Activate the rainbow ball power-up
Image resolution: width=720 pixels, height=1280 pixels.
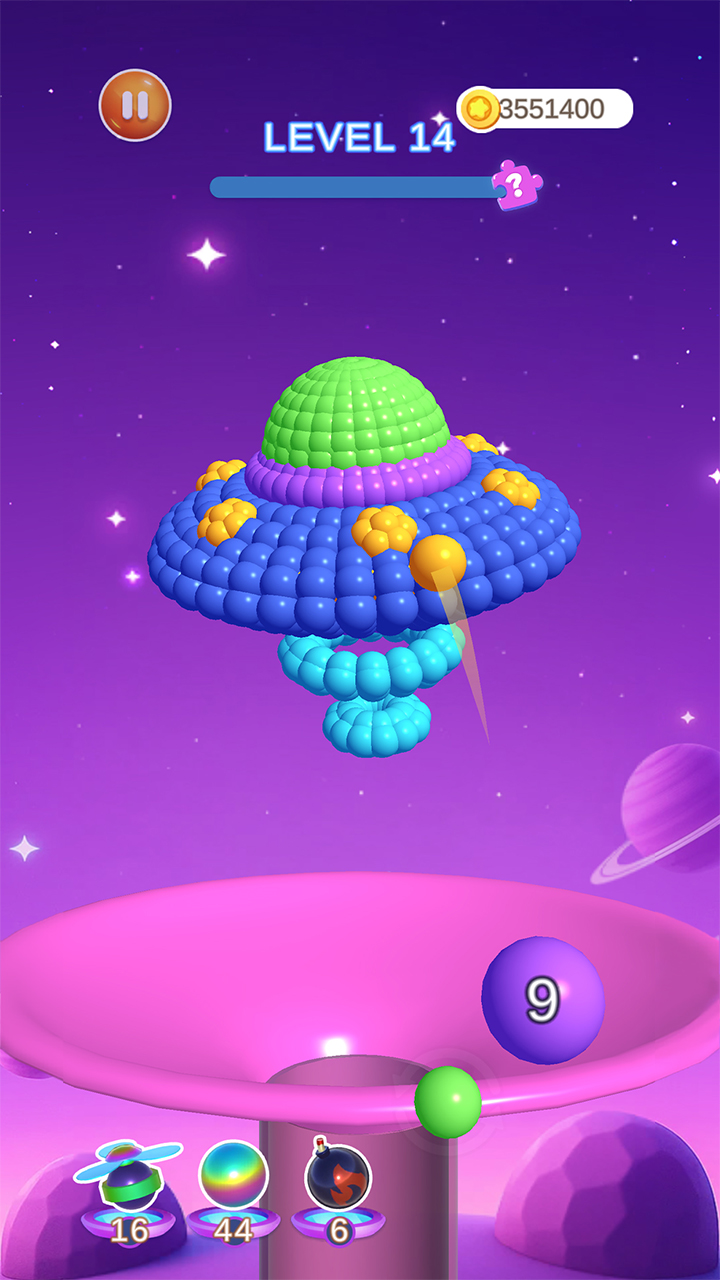click(x=234, y=1178)
